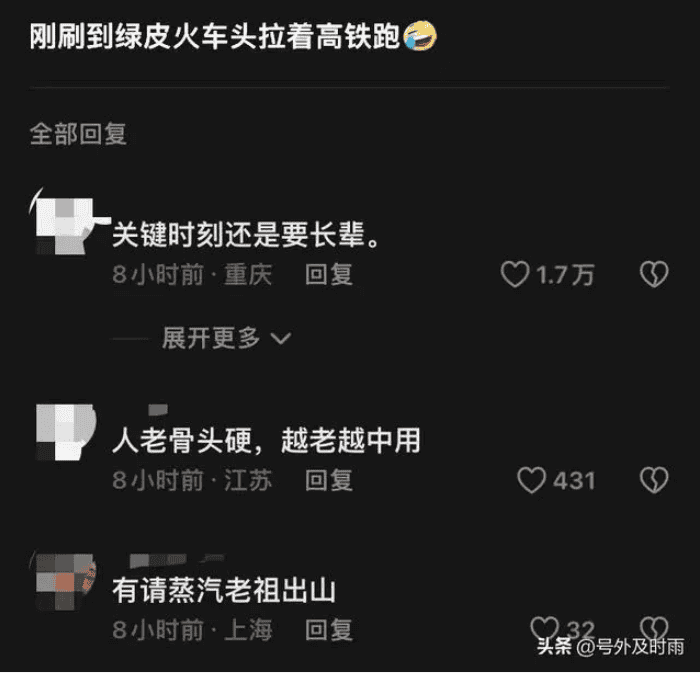Reply to the comment from 江苏
This screenshot has width=700, height=673.
tap(329, 481)
